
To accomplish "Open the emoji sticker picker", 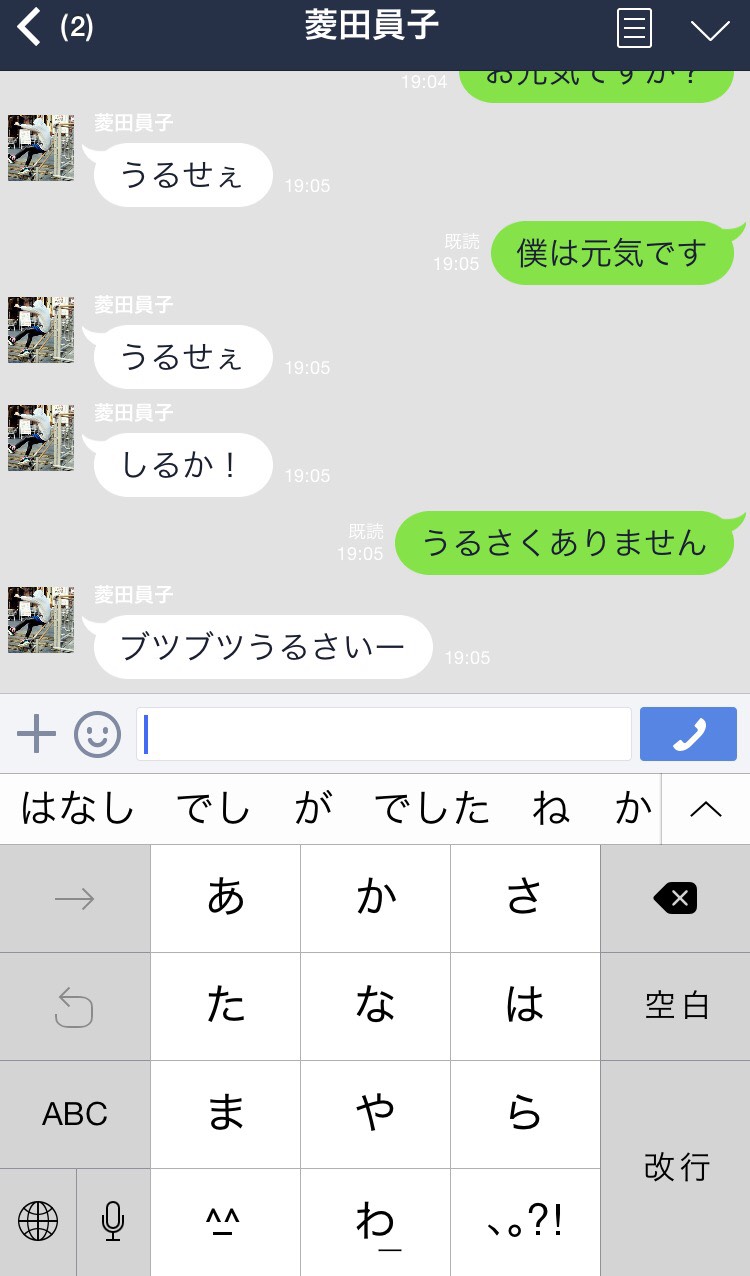I will tap(98, 735).
